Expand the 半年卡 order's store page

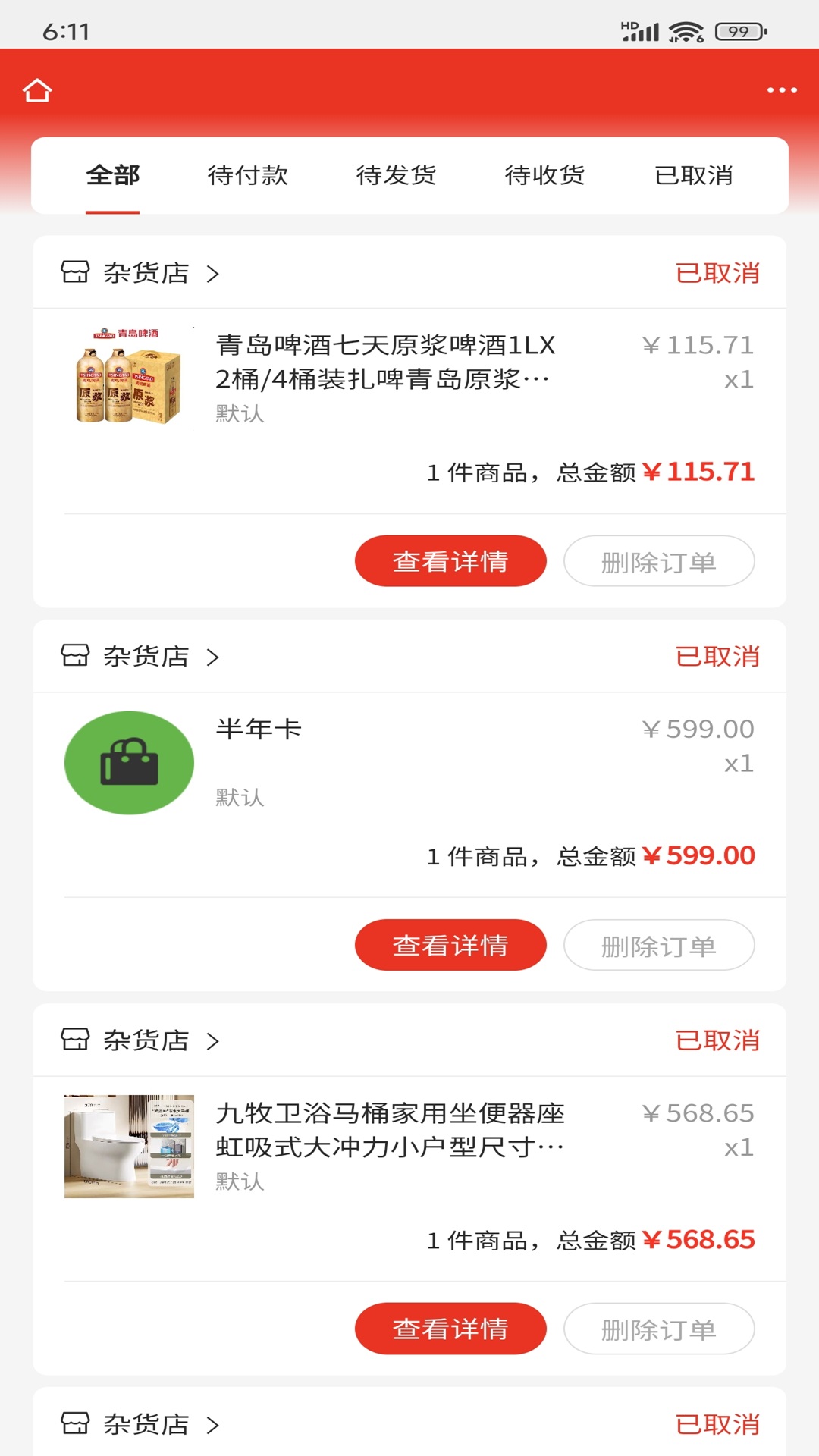pos(214,657)
